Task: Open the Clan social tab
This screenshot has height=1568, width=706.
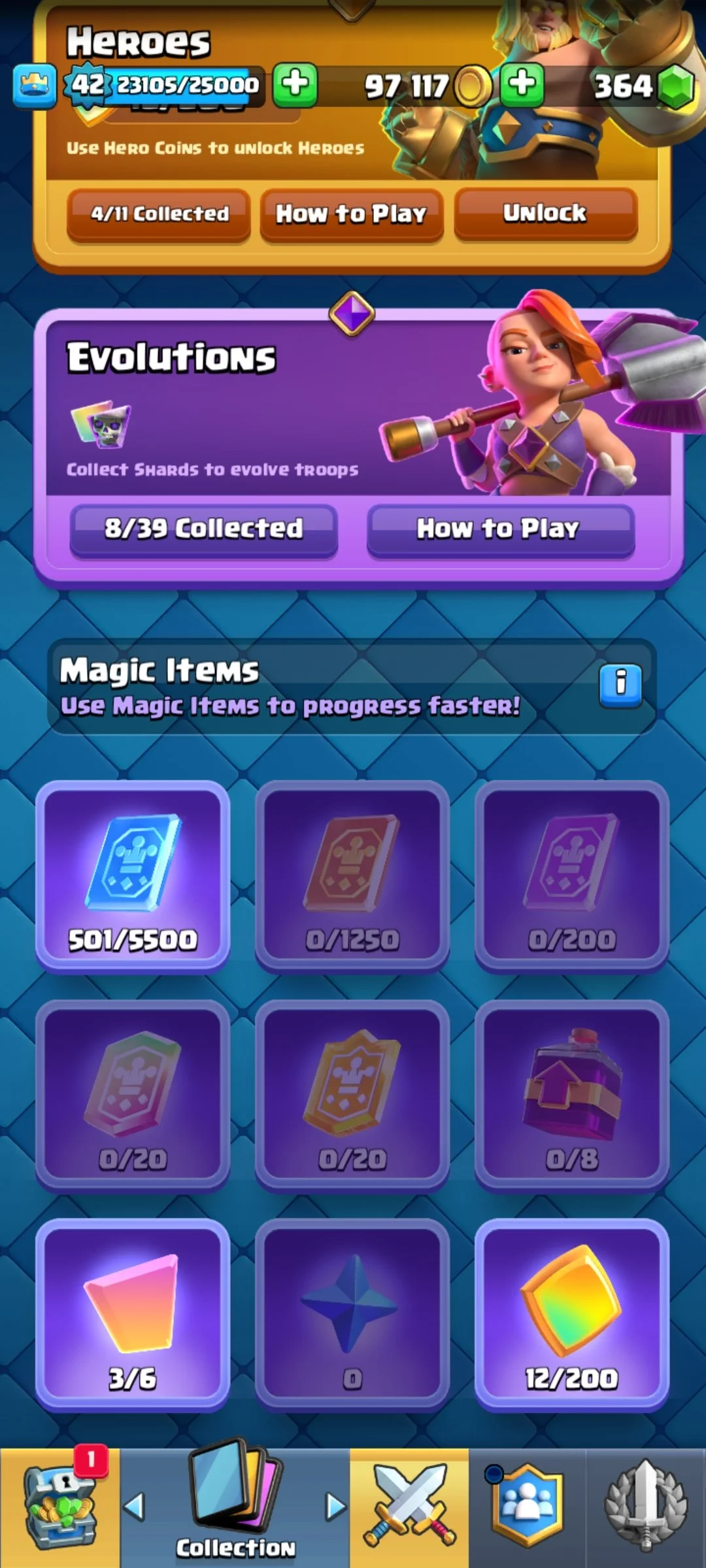Action: pos(527,1508)
